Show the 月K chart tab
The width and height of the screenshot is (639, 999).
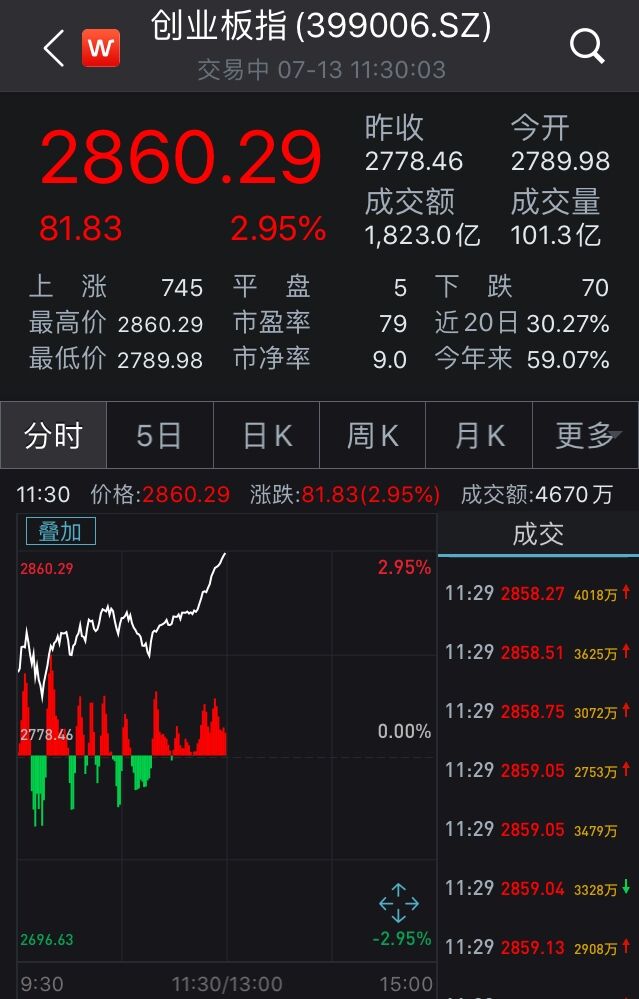[x=479, y=435]
